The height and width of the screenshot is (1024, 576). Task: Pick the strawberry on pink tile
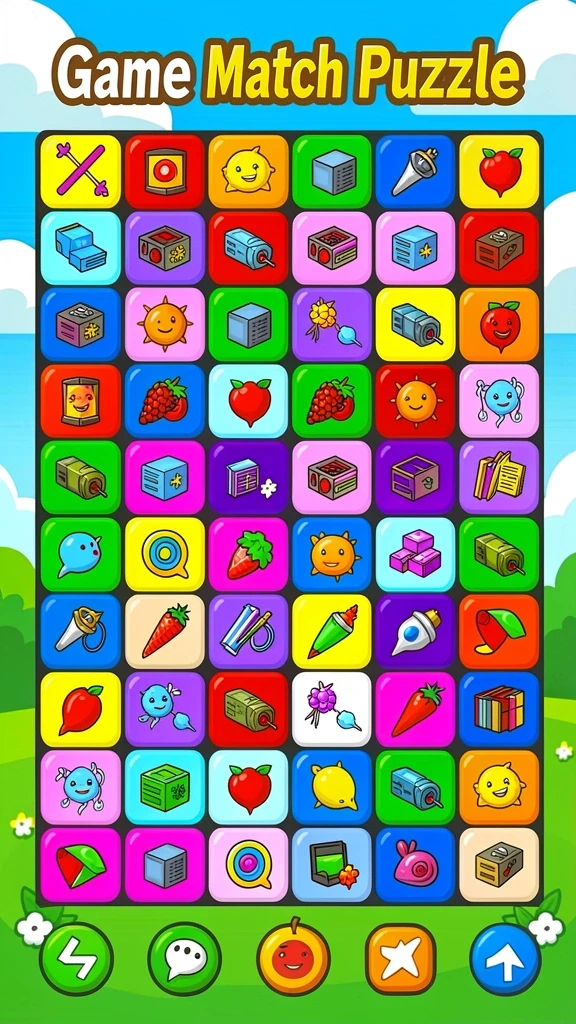tap(248, 554)
